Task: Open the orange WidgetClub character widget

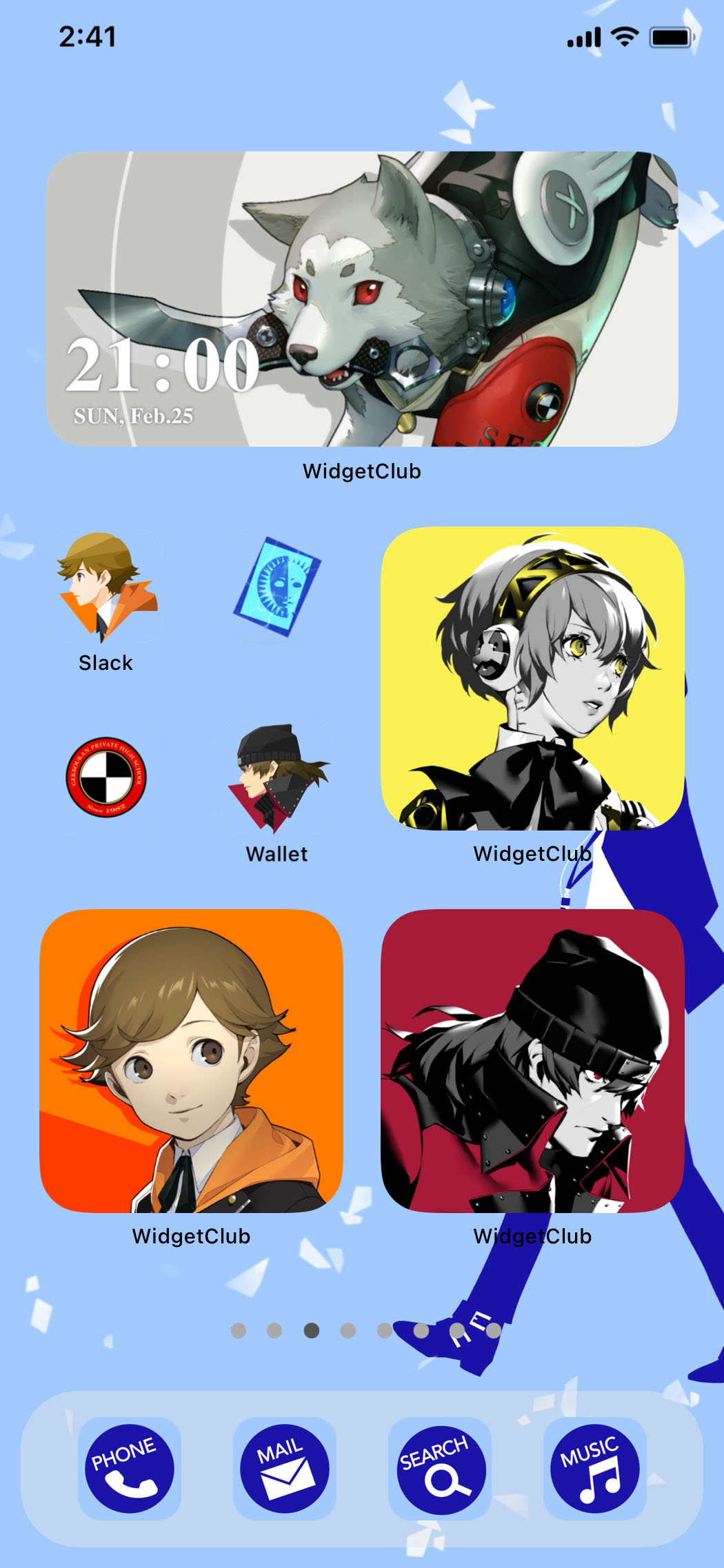Action: (x=191, y=1061)
